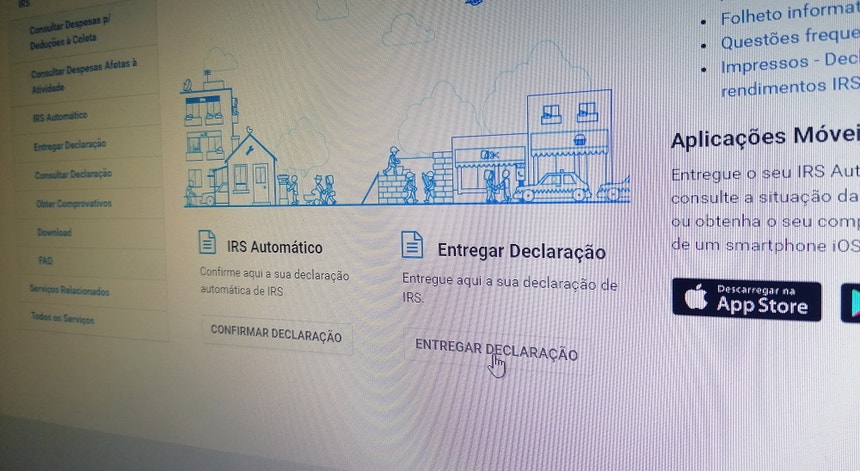Open the FAQ sidebar item
The image size is (860, 471).
pyautogui.click(x=45, y=261)
